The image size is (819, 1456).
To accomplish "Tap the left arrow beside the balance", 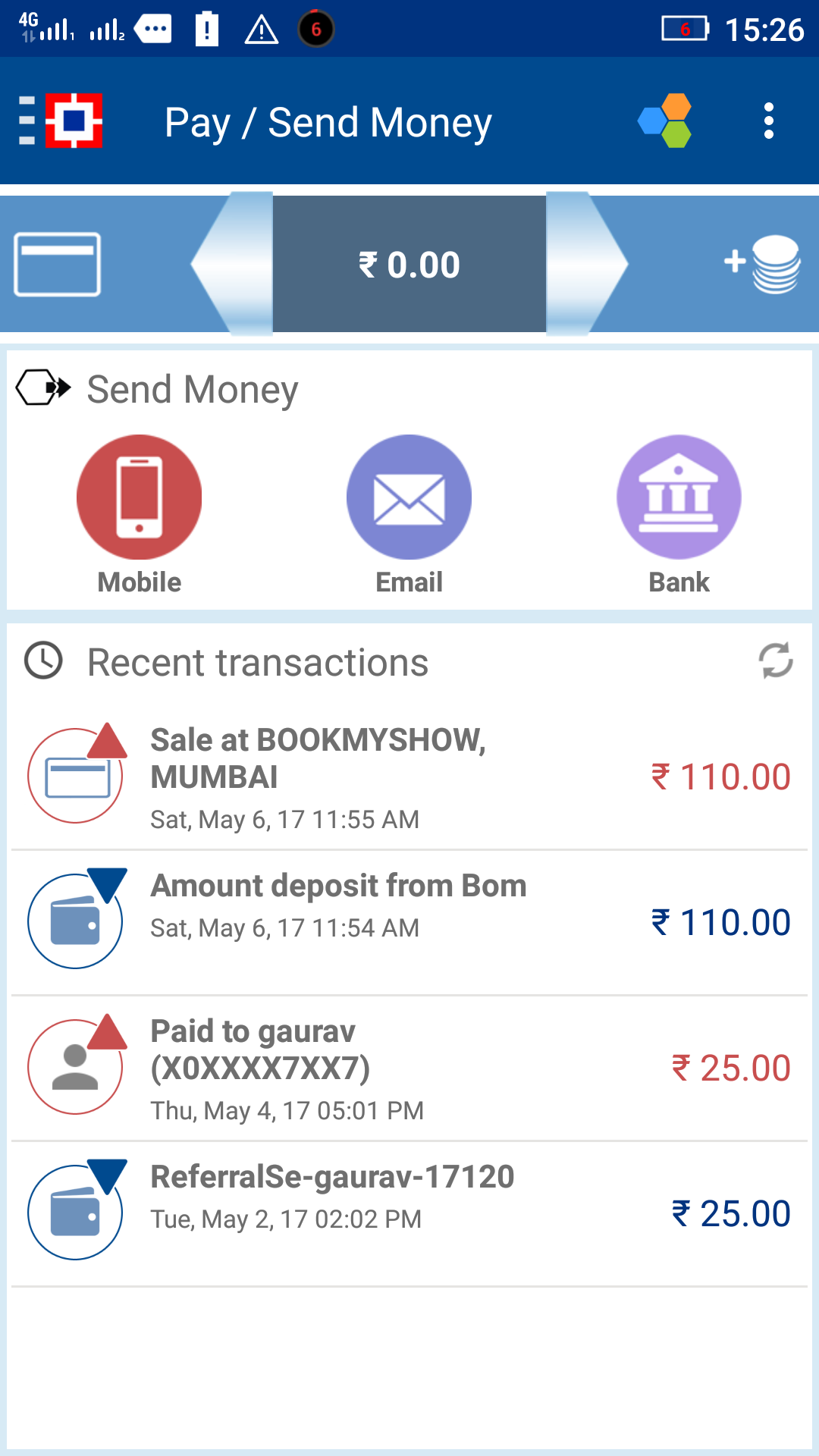I will [x=231, y=264].
